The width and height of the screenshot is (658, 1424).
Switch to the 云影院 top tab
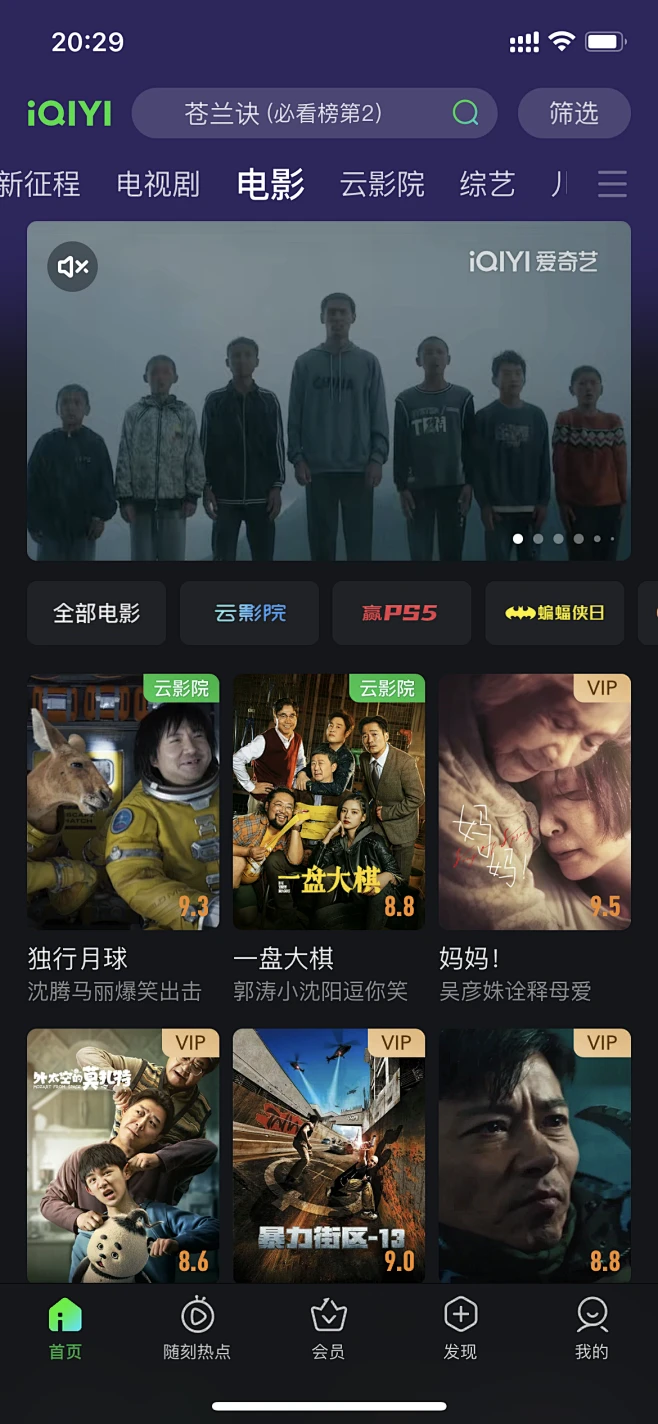click(382, 185)
